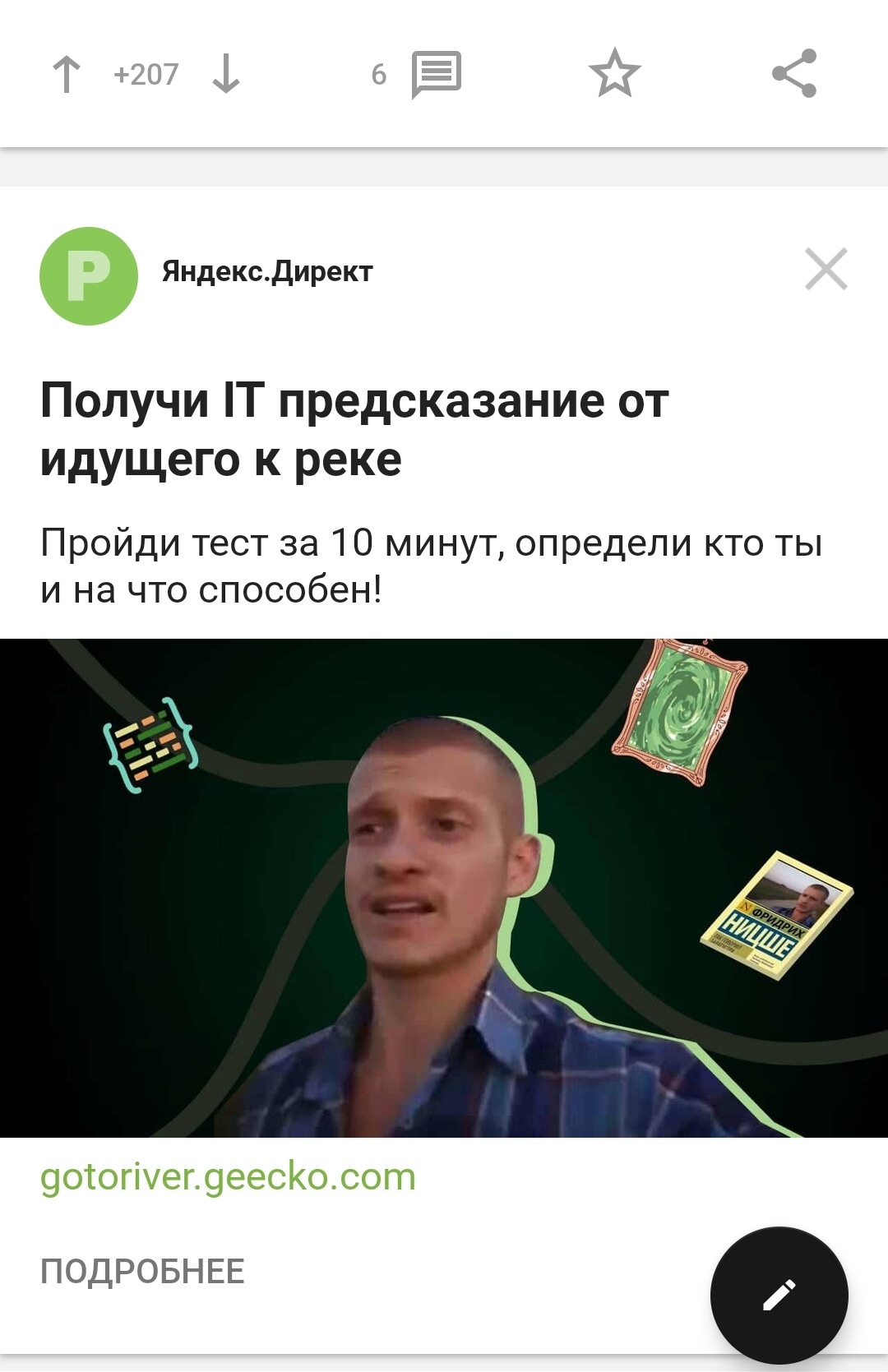Dismiss the Яндекс.Директ ad
The height and width of the screenshot is (1372, 888).
tap(826, 270)
